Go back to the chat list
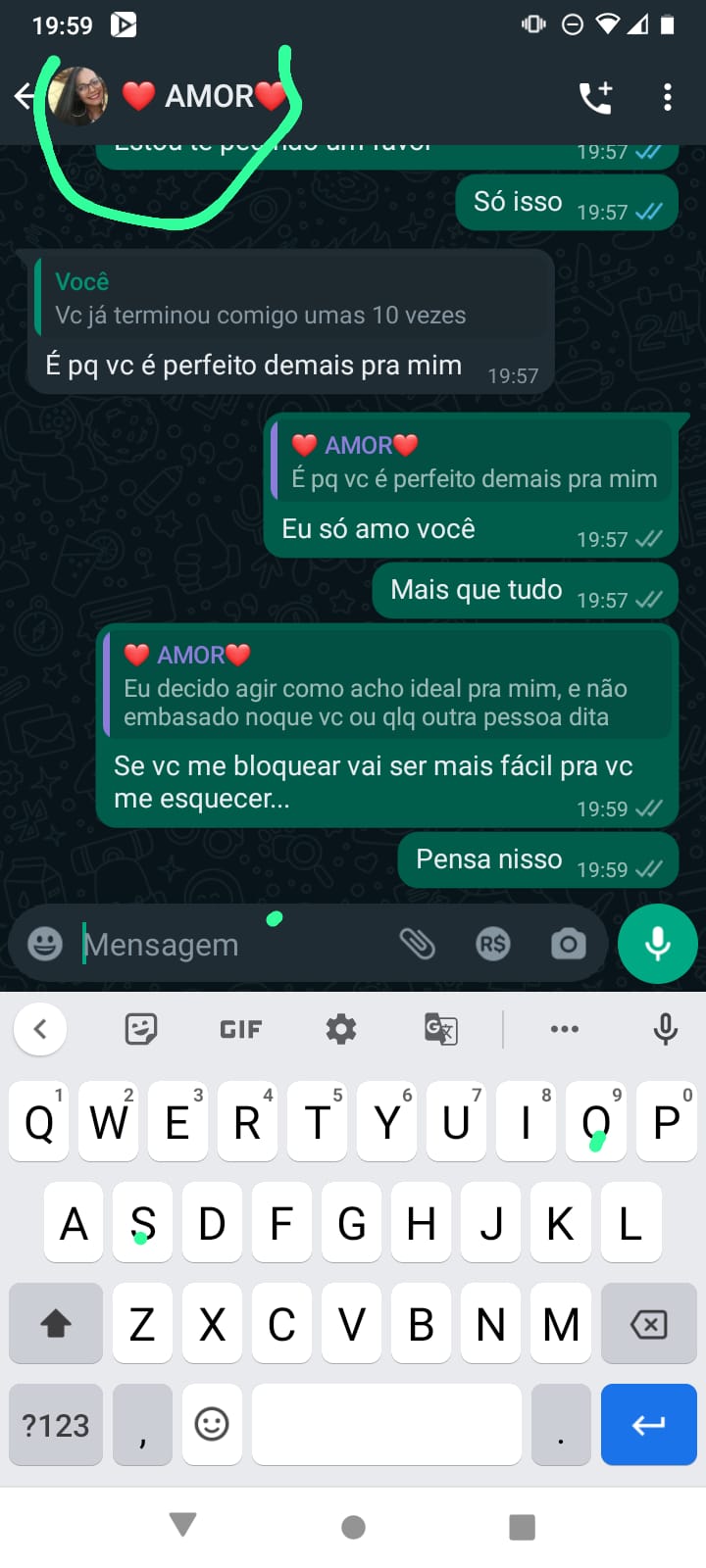The width and height of the screenshot is (706, 1568). point(24,96)
